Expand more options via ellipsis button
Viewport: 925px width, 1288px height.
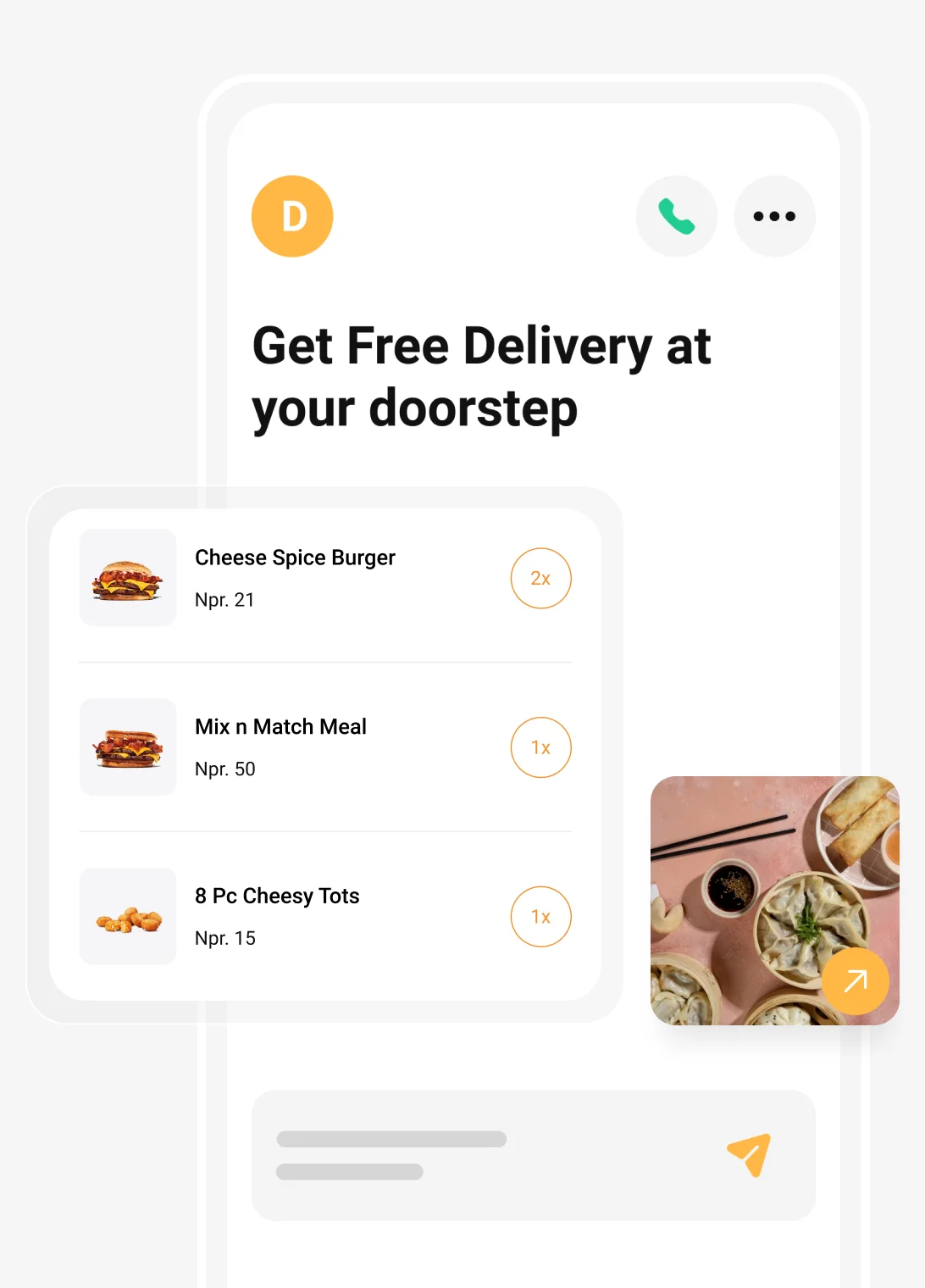point(774,216)
